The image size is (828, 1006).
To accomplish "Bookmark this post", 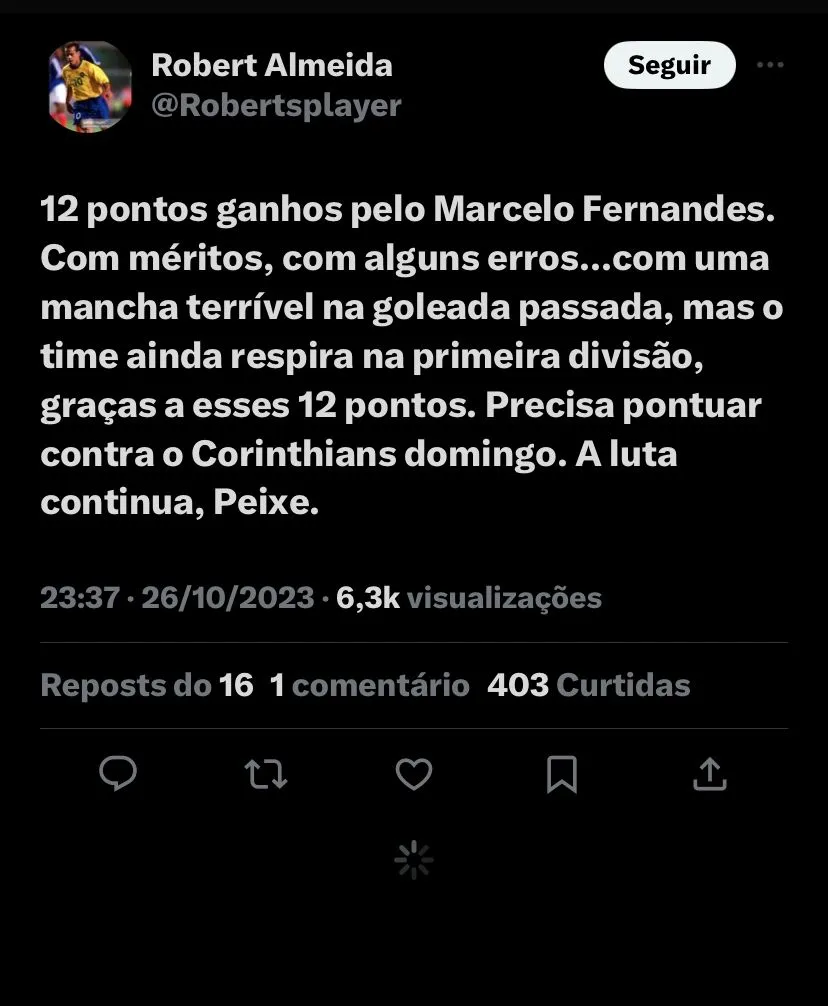I will pyautogui.click(x=562, y=773).
